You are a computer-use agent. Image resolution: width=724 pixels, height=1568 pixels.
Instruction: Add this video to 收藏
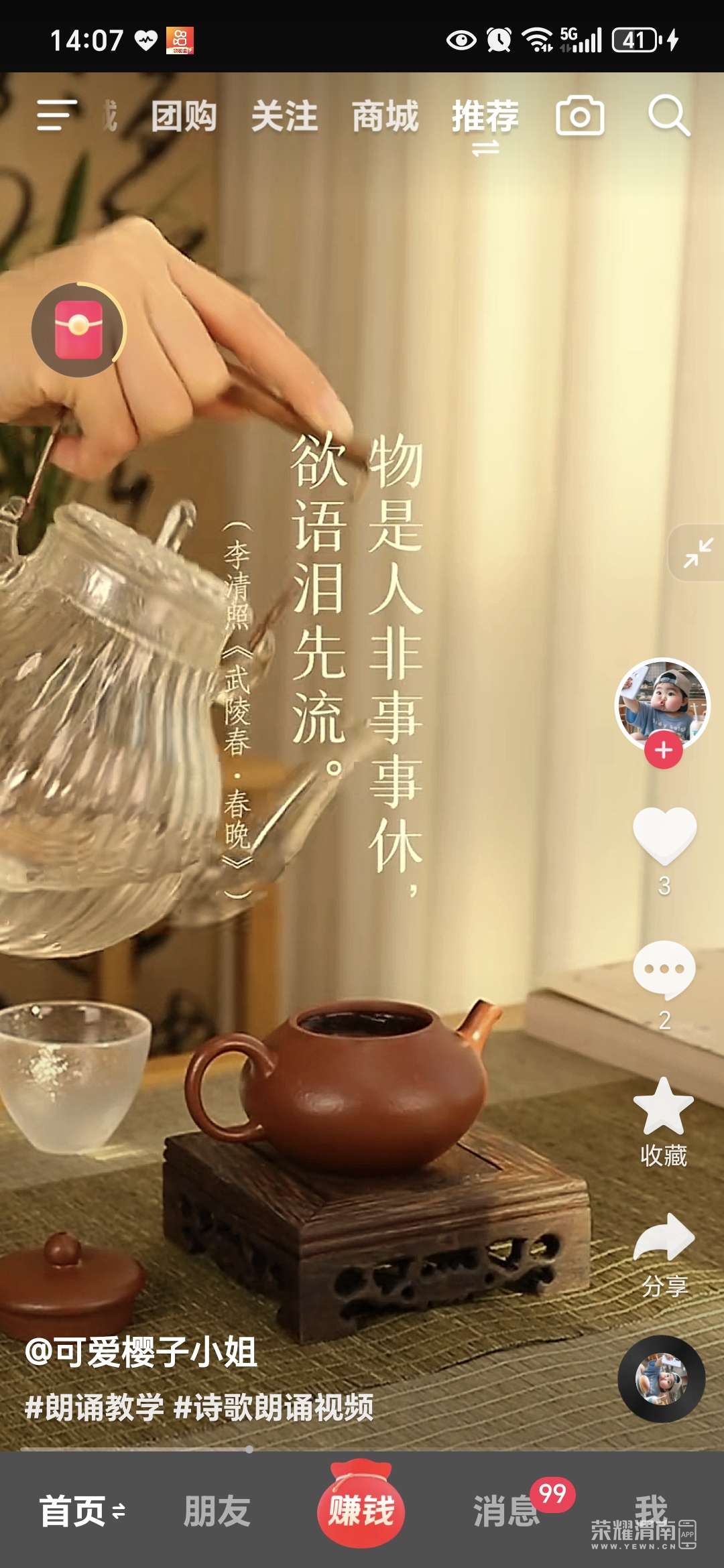[663, 1107]
